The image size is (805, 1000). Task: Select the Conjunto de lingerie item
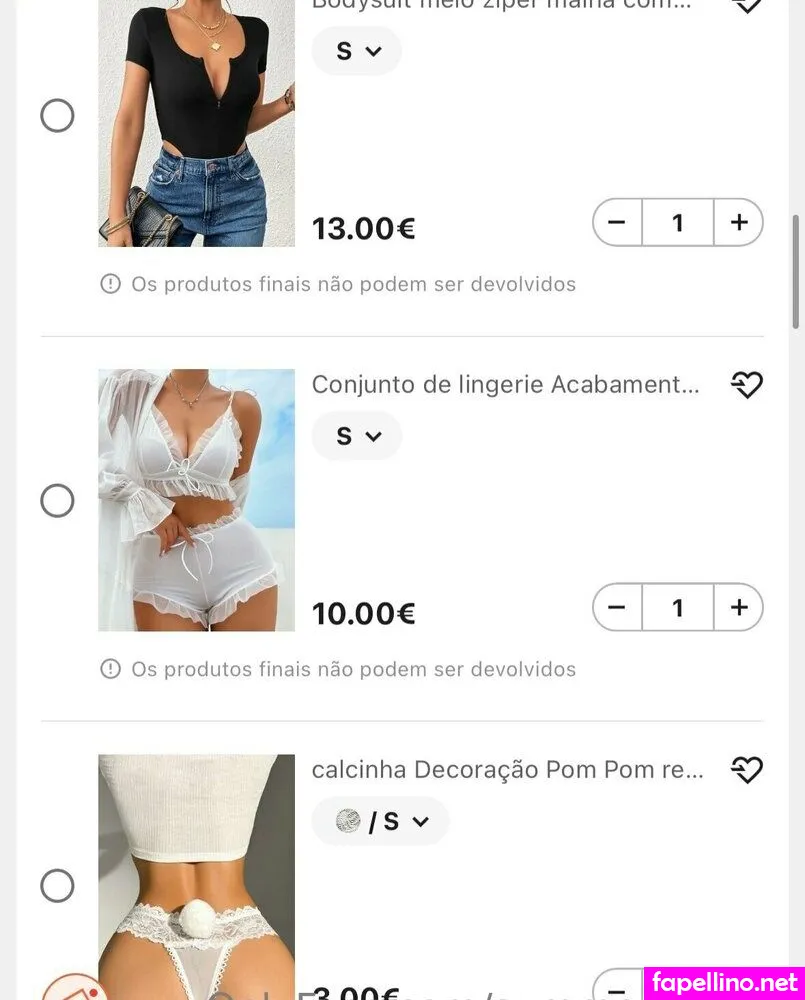coord(57,500)
